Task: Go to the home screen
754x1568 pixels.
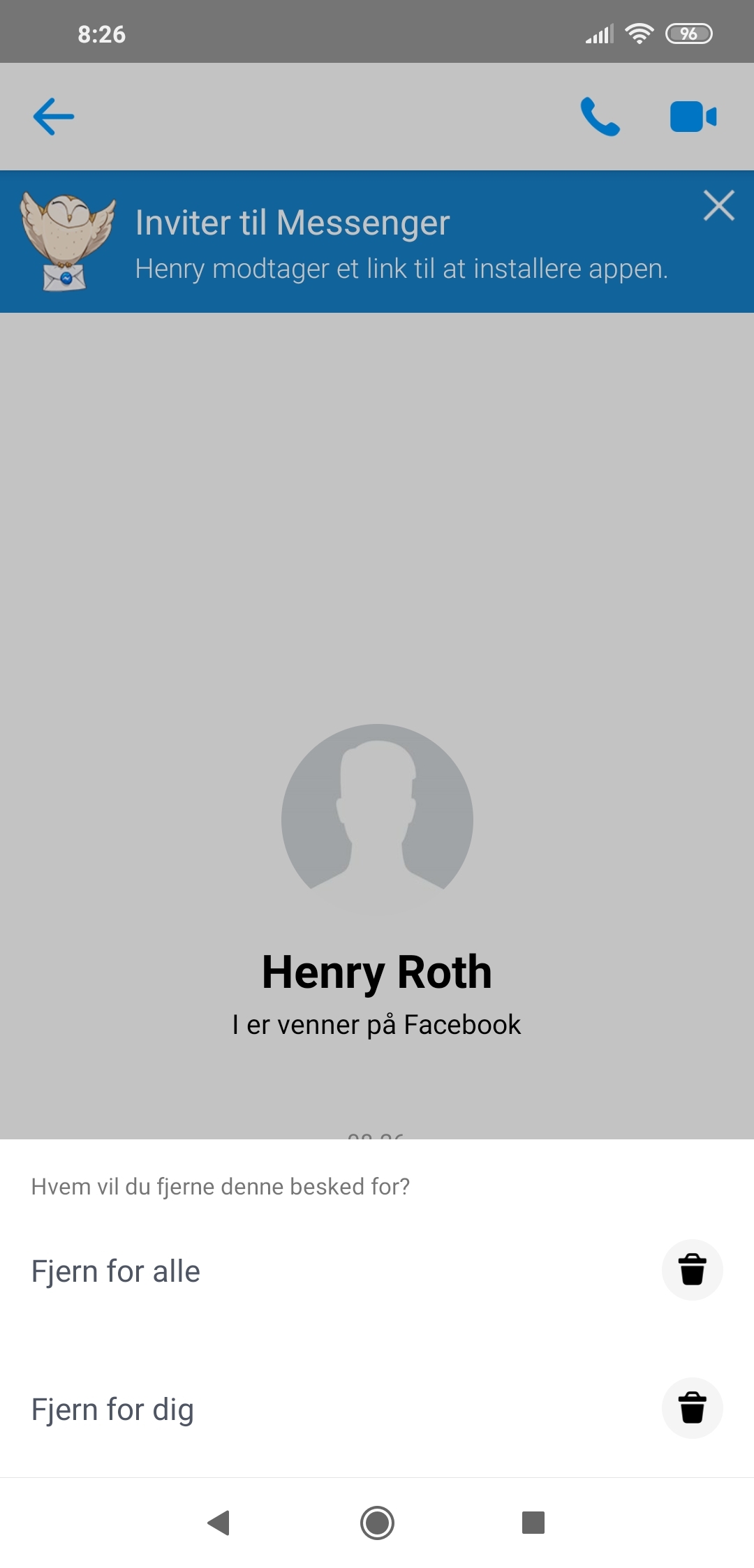Action: (377, 1522)
